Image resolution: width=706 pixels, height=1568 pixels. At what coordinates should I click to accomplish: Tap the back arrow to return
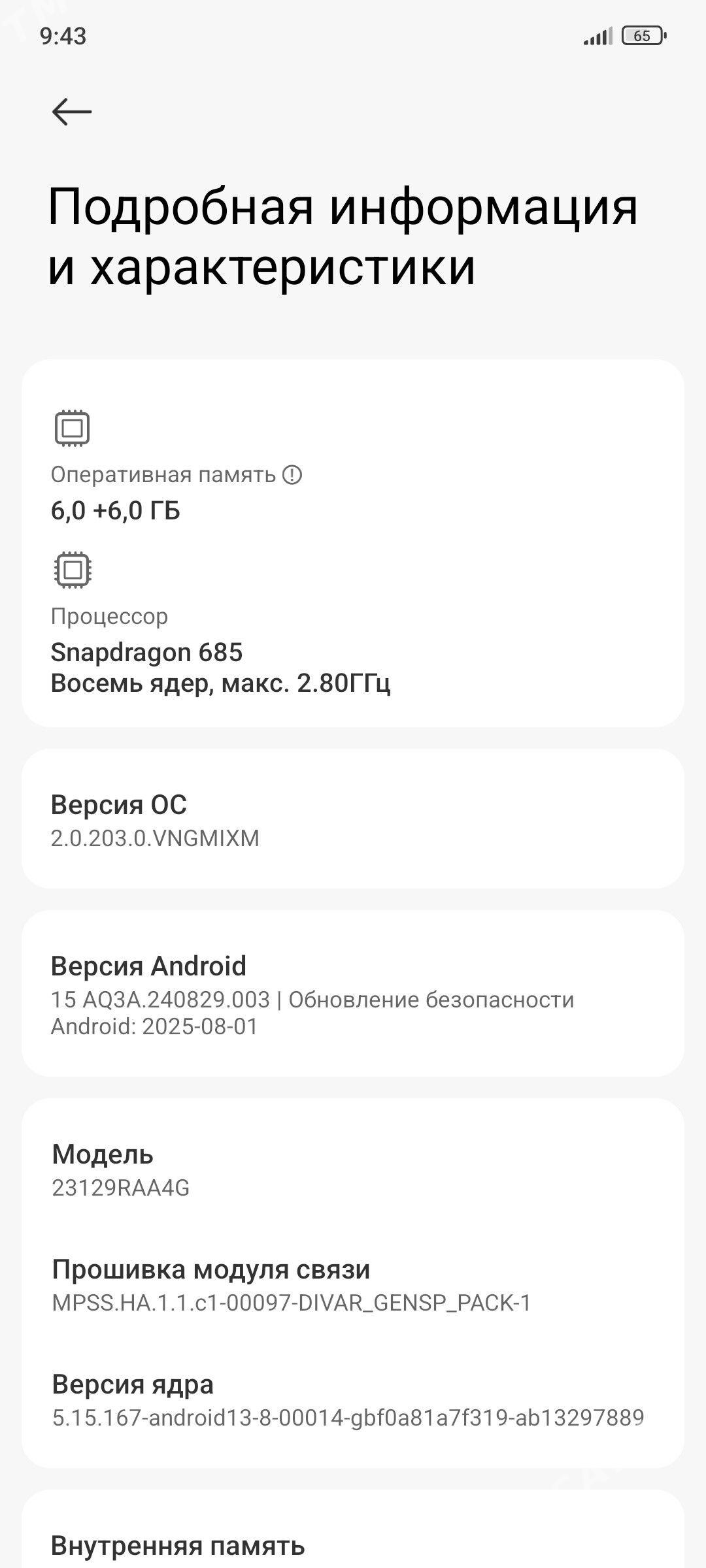point(72,111)
